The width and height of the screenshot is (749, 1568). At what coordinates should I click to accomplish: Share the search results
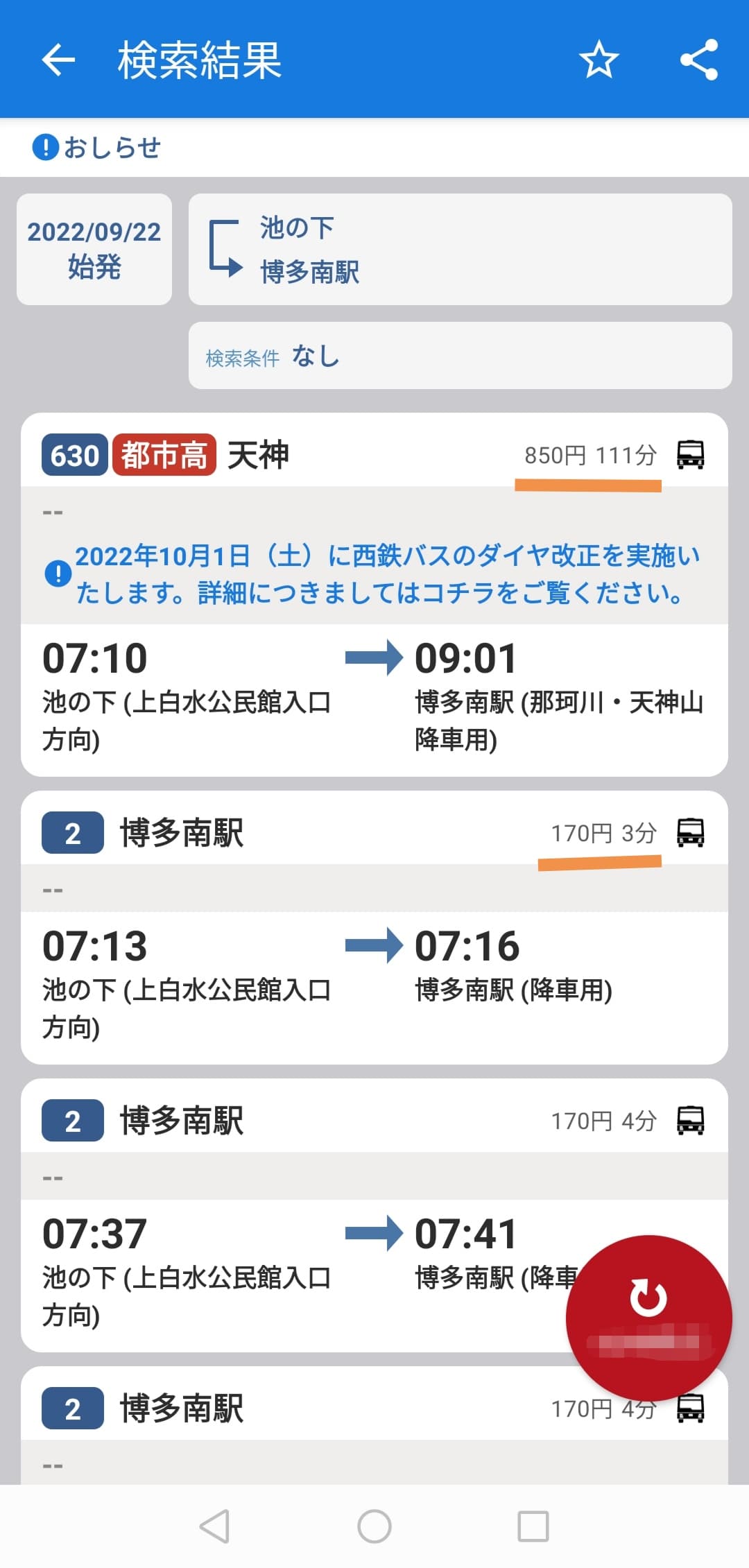point(698,60)
